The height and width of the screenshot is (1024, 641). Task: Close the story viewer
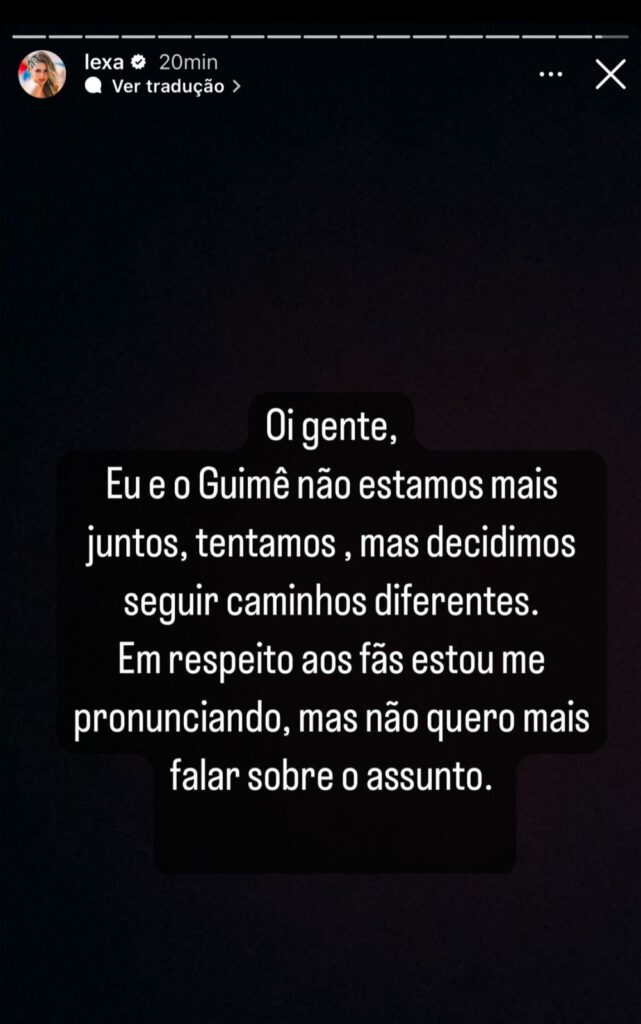pos(610,74)
